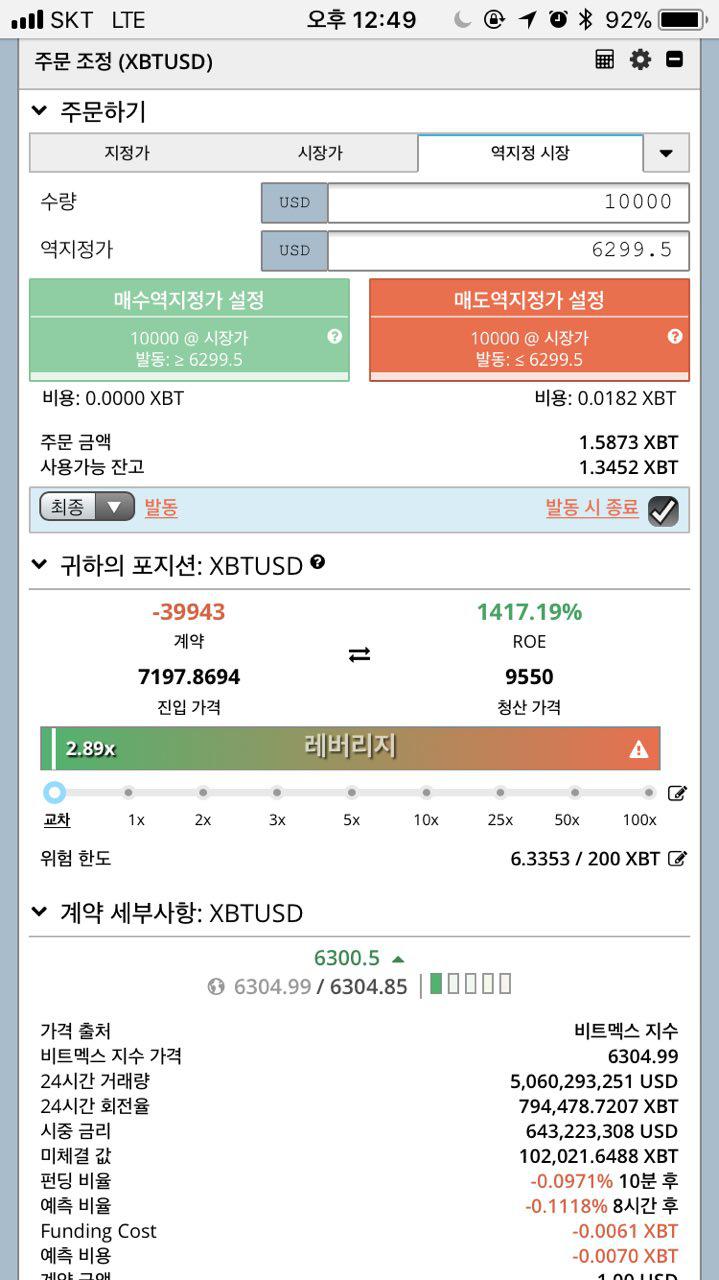719x1280 pixels.
Task: Open the order type dropdown arrow
Action: (x=666, y=153)
